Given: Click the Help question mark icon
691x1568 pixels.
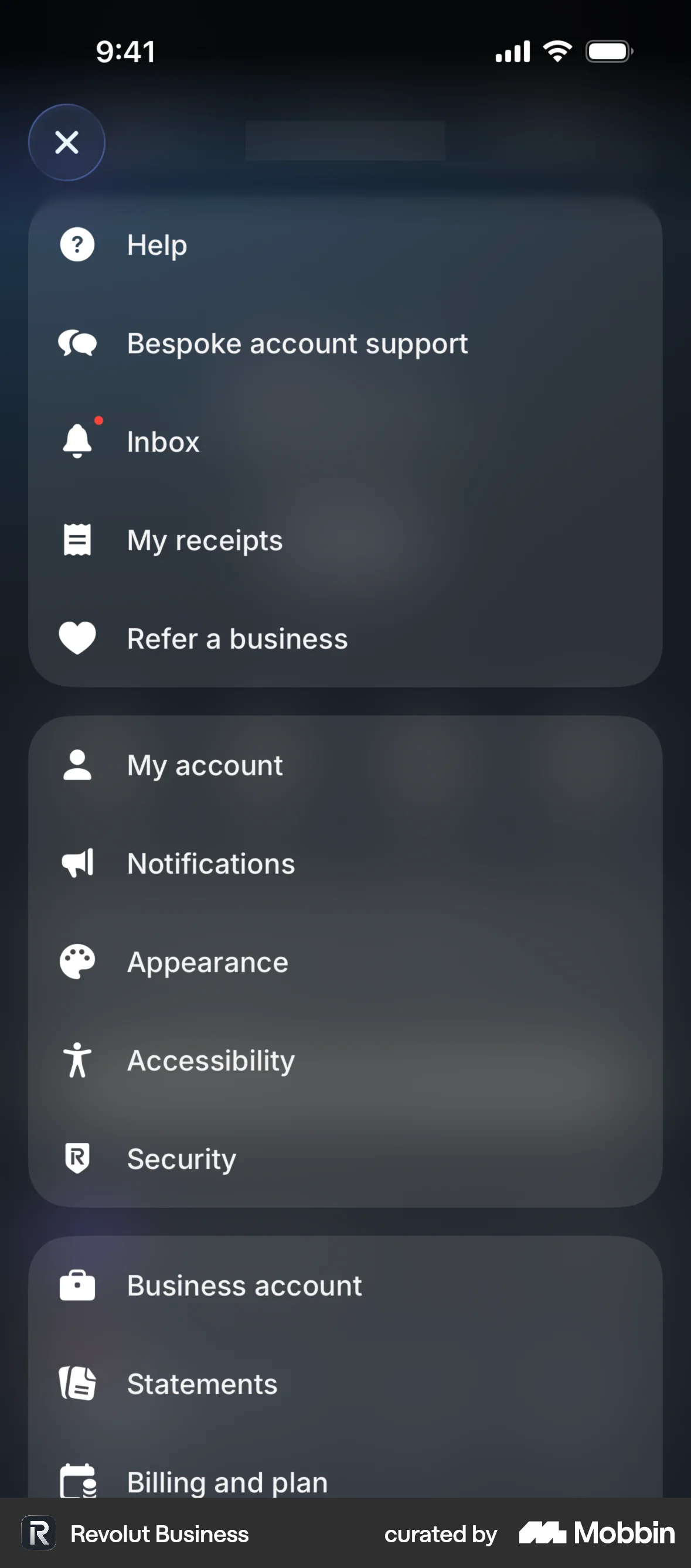Looking at the screenshot, I should pos(77,245).
